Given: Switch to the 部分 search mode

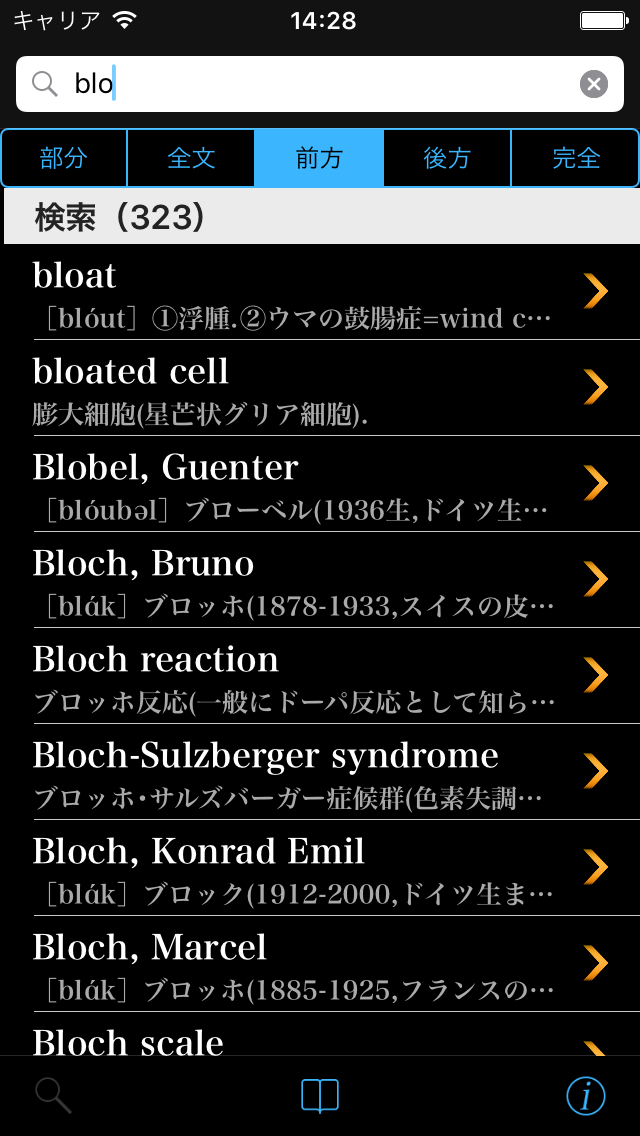Looking at the screenshot, I should pyautogui.click(x=64, y=158).
